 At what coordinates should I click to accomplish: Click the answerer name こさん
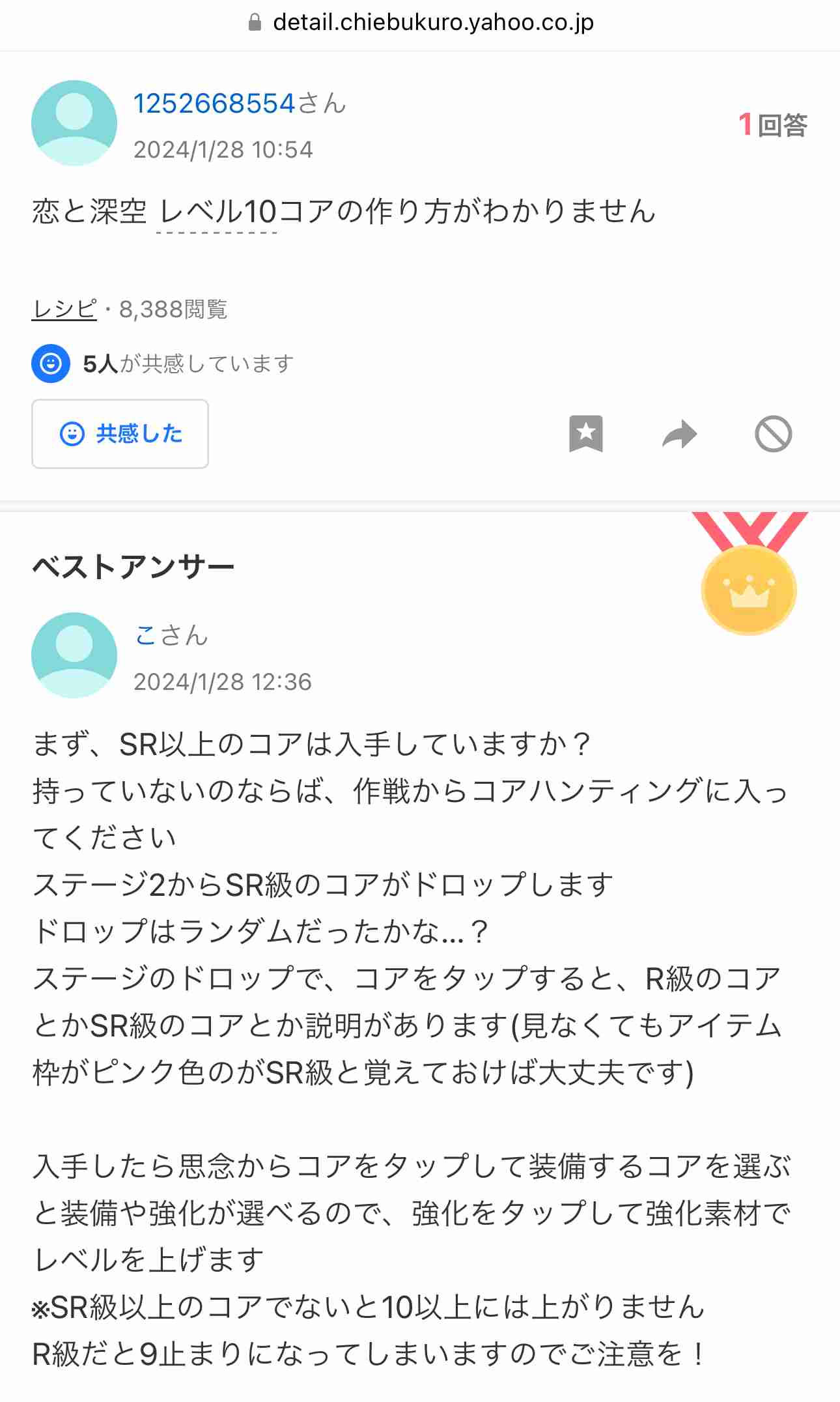coord(169,637)
